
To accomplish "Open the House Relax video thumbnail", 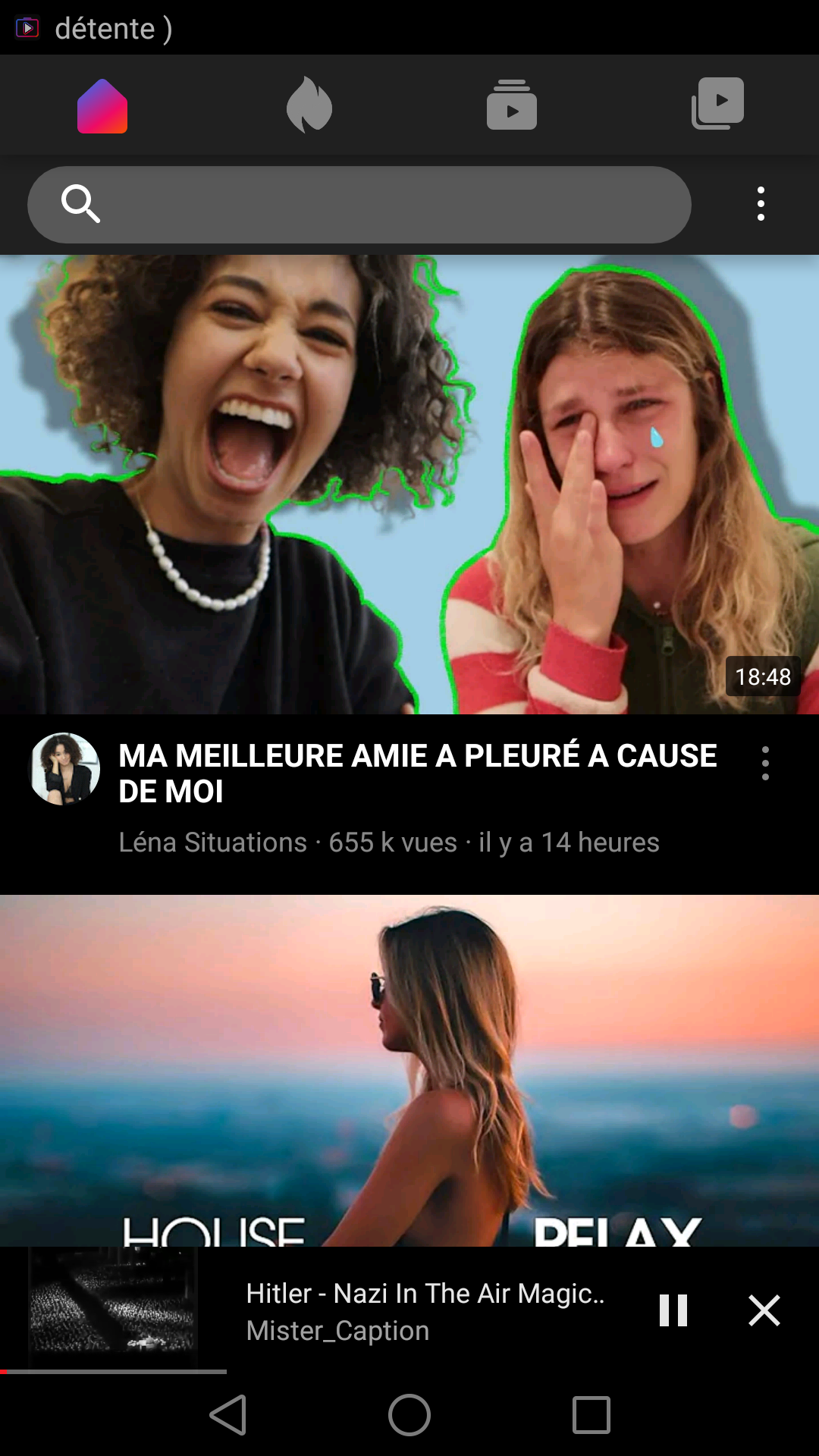I will click(x=409, y=1069).
